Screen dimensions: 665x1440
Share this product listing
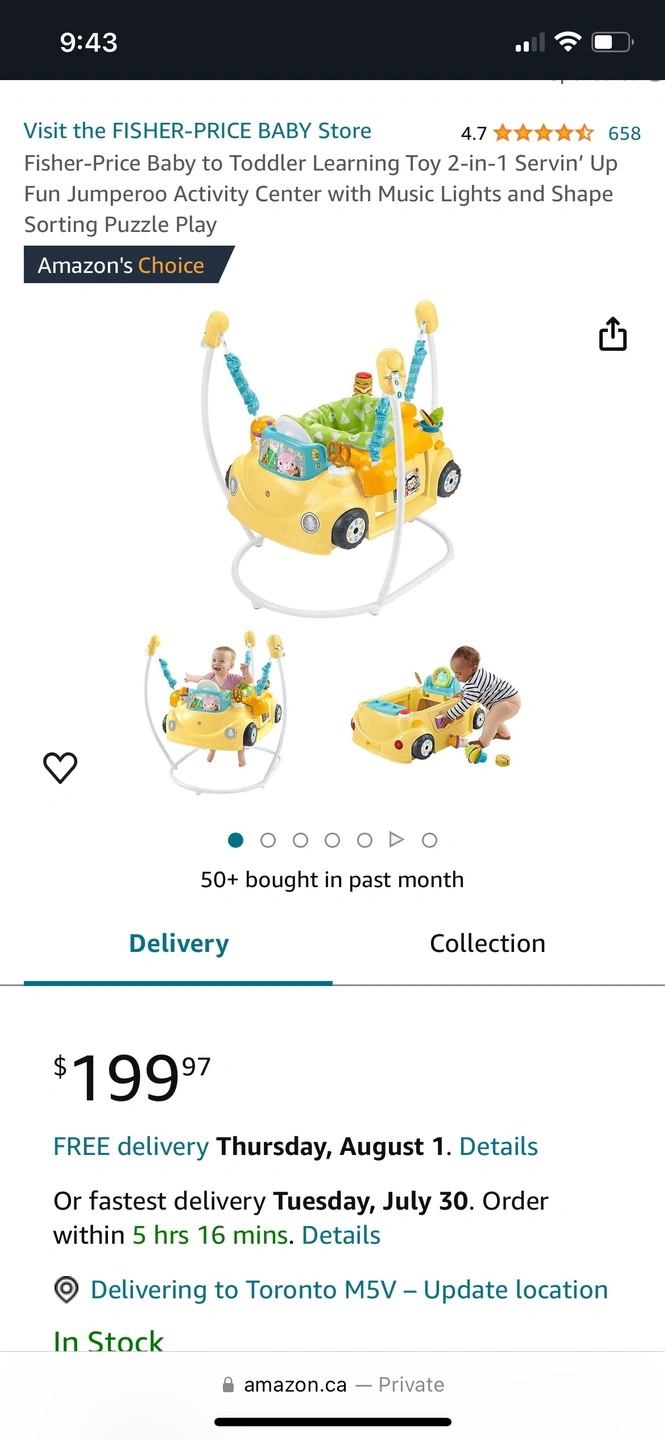pos(612,334)
